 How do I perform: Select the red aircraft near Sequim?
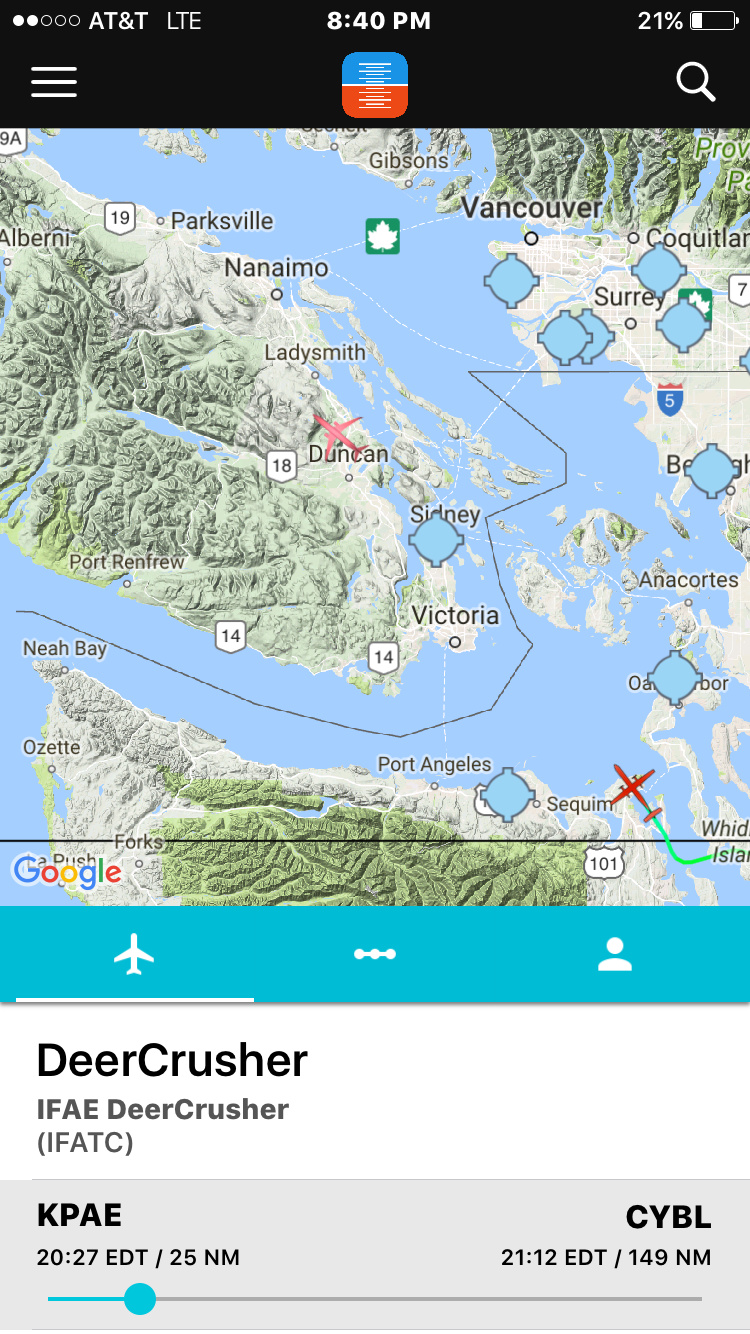point(632,785)
